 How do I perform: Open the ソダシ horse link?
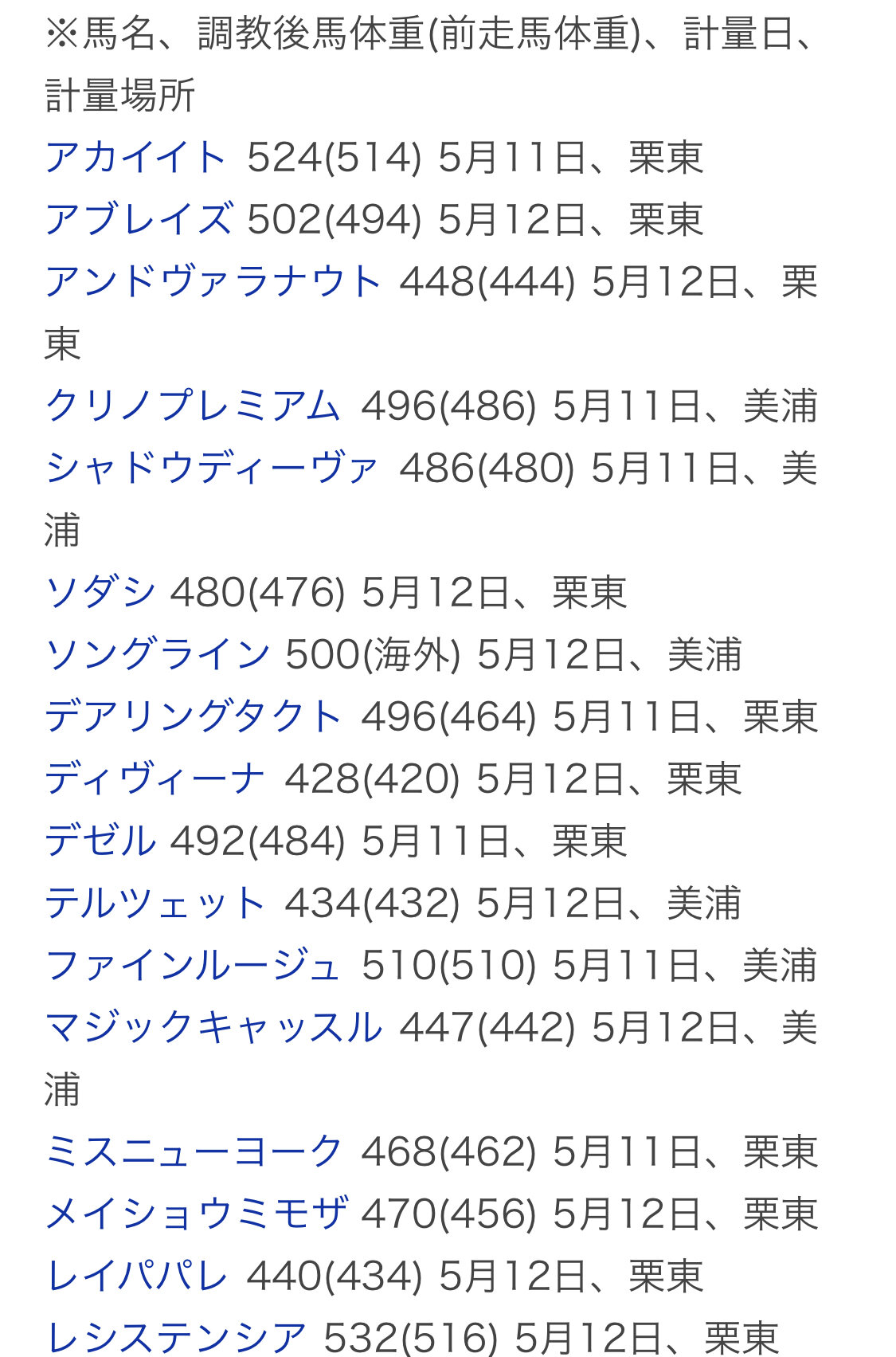(101, 592)
